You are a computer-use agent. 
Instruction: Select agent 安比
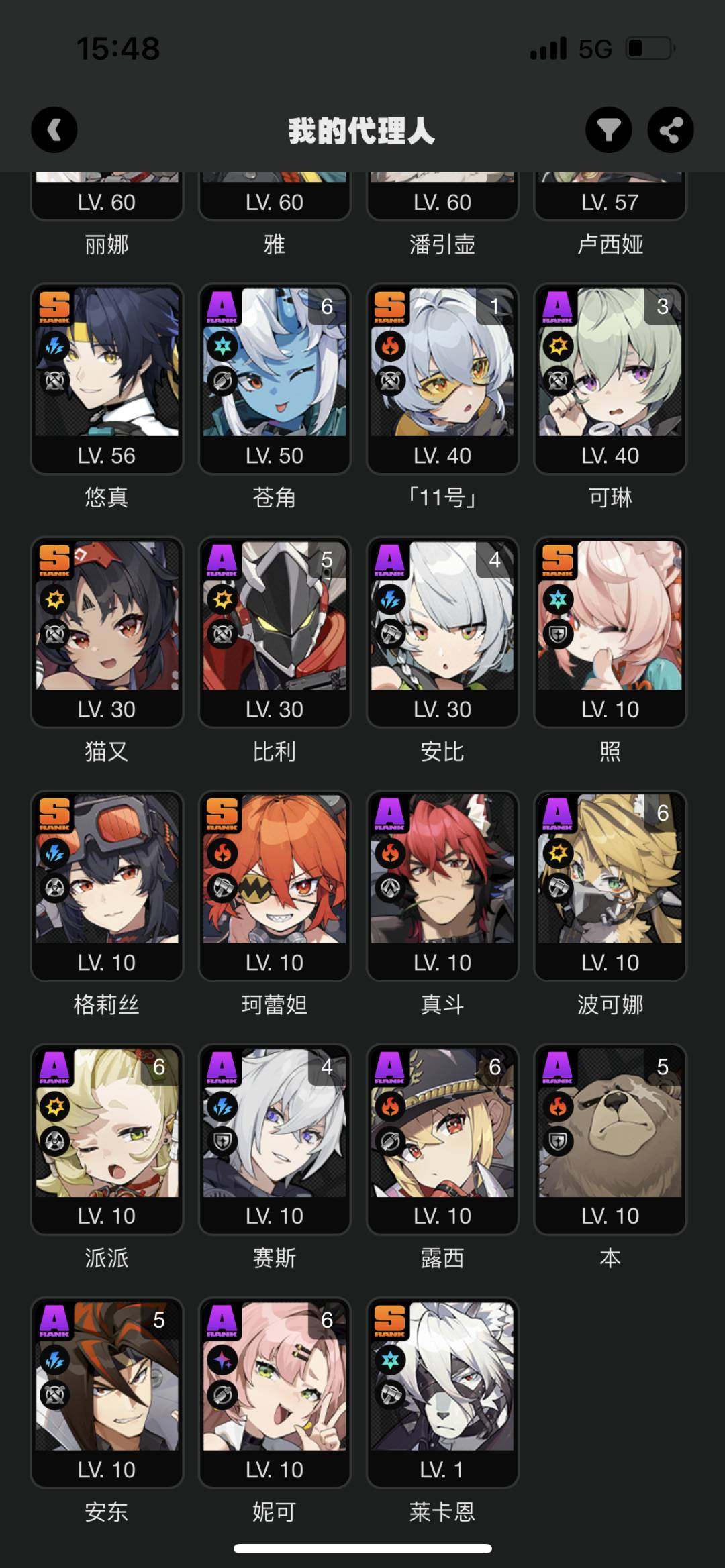click(442, 633)
